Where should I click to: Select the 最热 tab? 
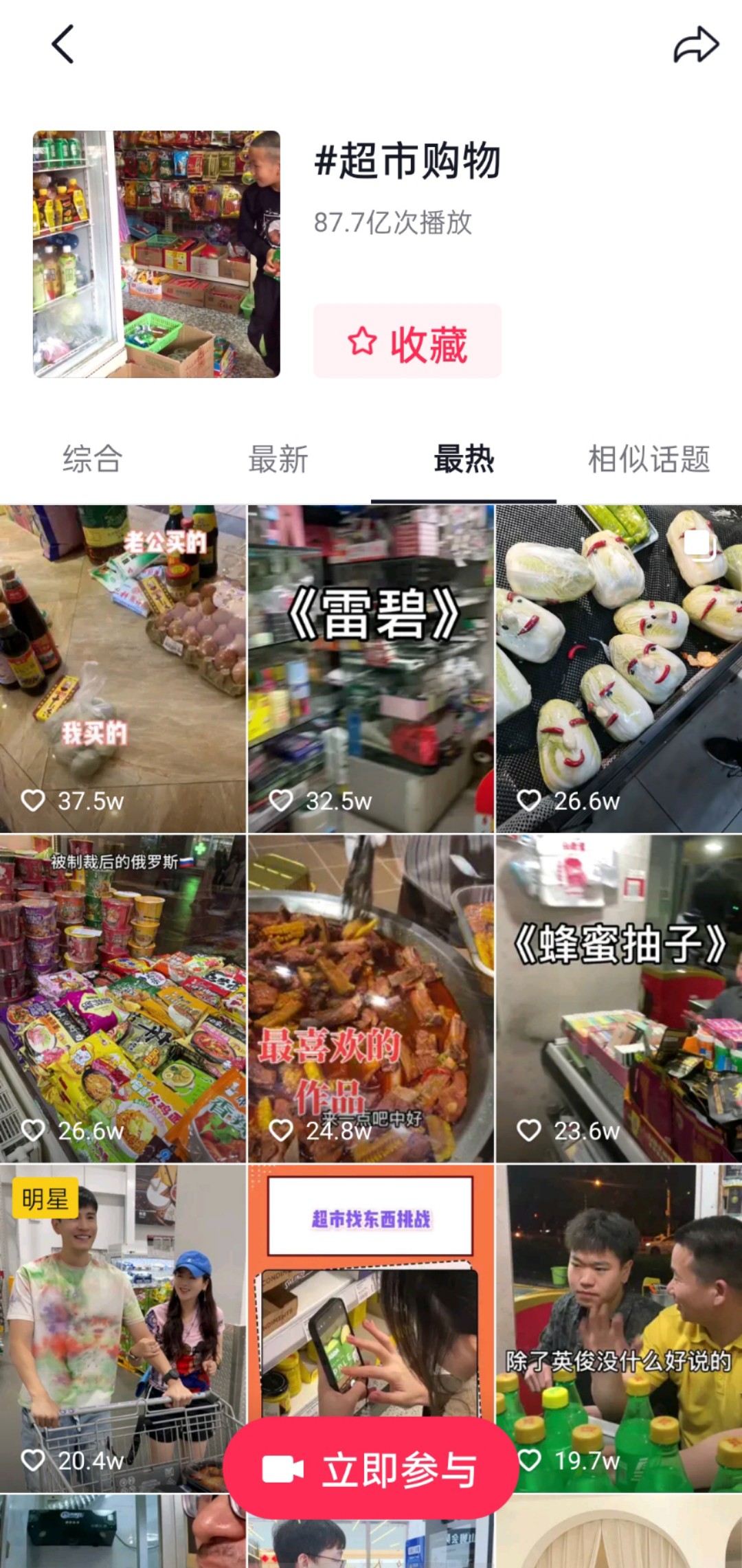464,459
